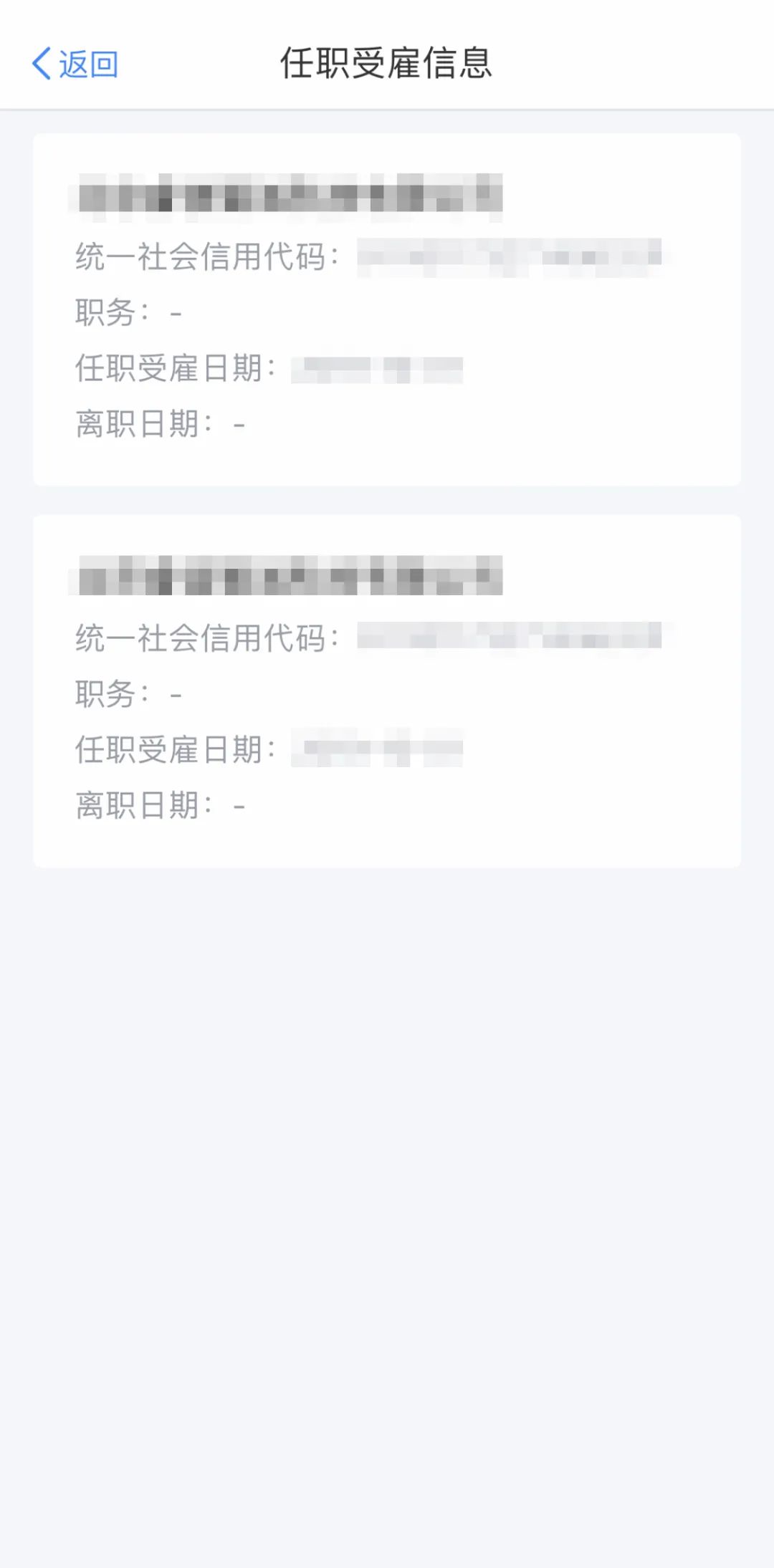
Task: Tap the 返回 back link
Action: [86, 63]
